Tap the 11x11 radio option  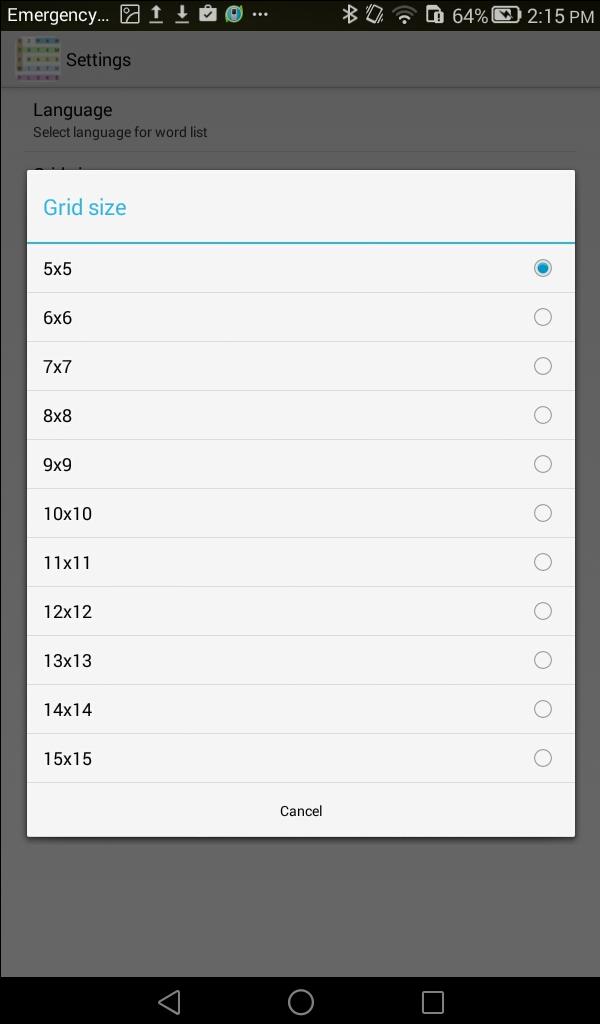click(x=300, y=562)
